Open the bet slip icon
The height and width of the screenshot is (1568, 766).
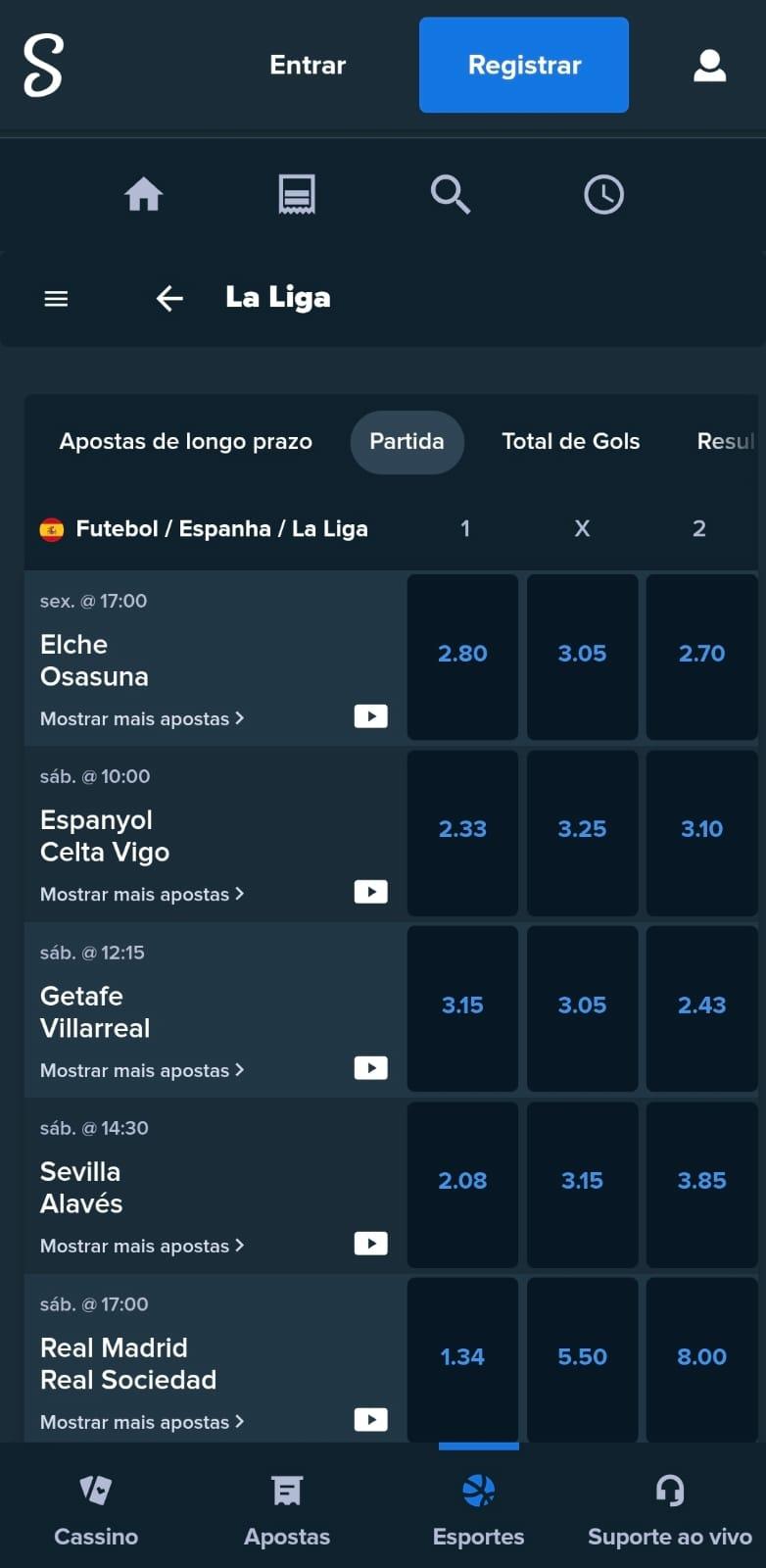pyautogui.click(x=295, y=194)
